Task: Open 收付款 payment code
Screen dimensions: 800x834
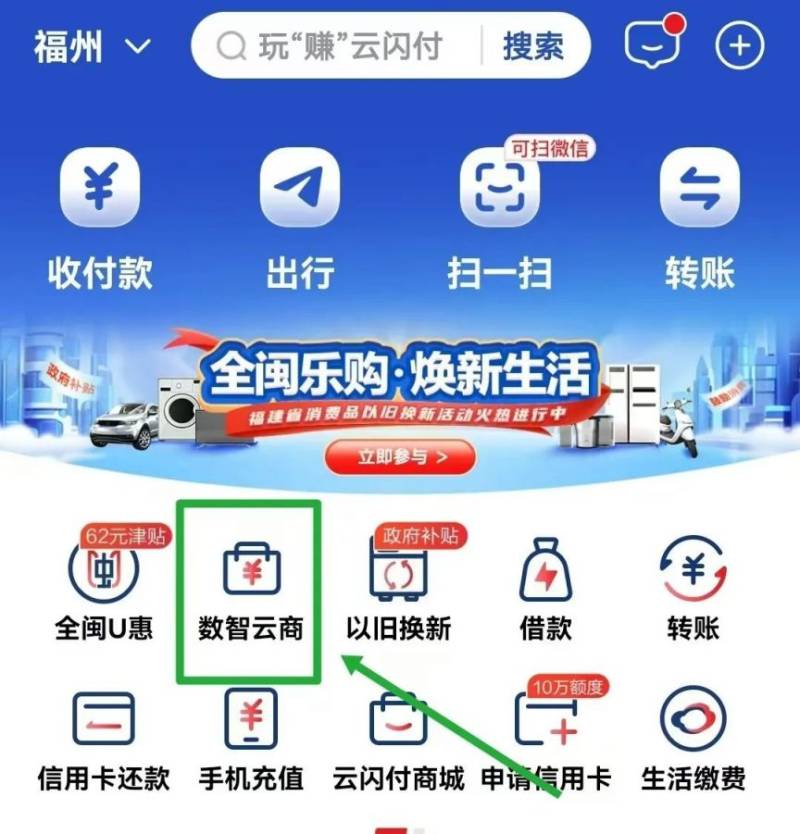Action: (99, 215)
